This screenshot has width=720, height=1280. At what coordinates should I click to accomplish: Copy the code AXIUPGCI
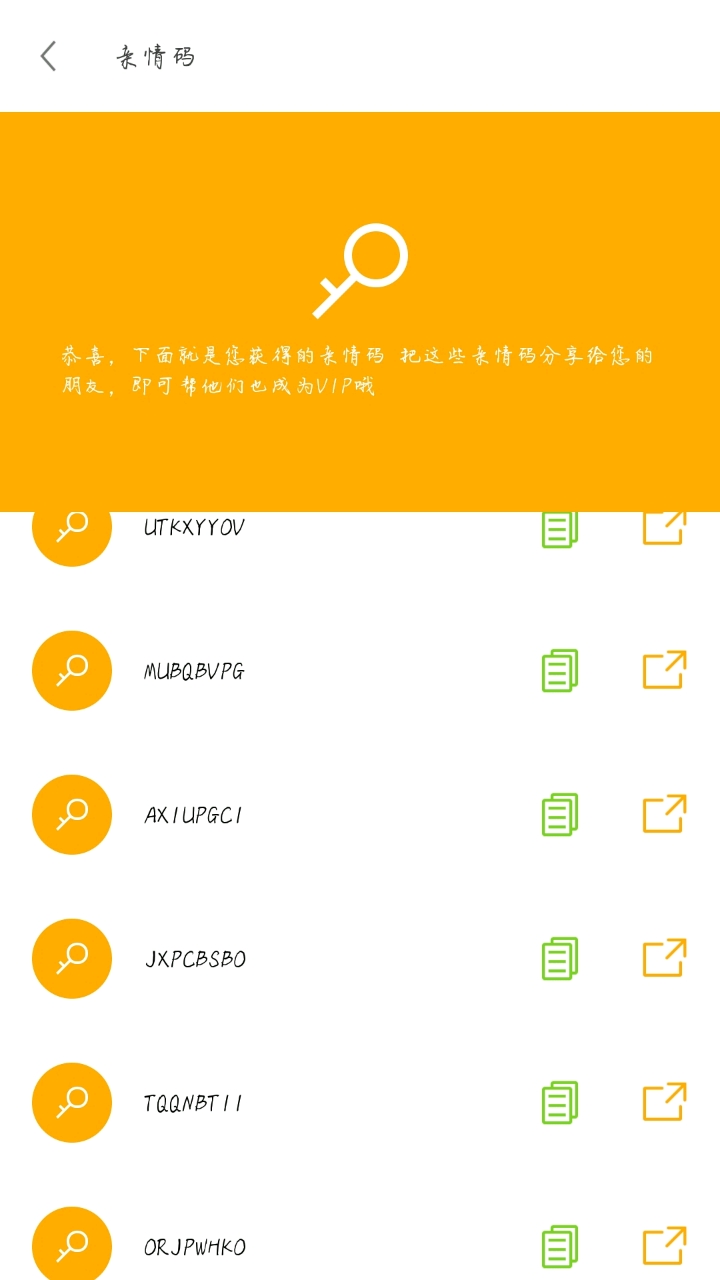point(560,814)
